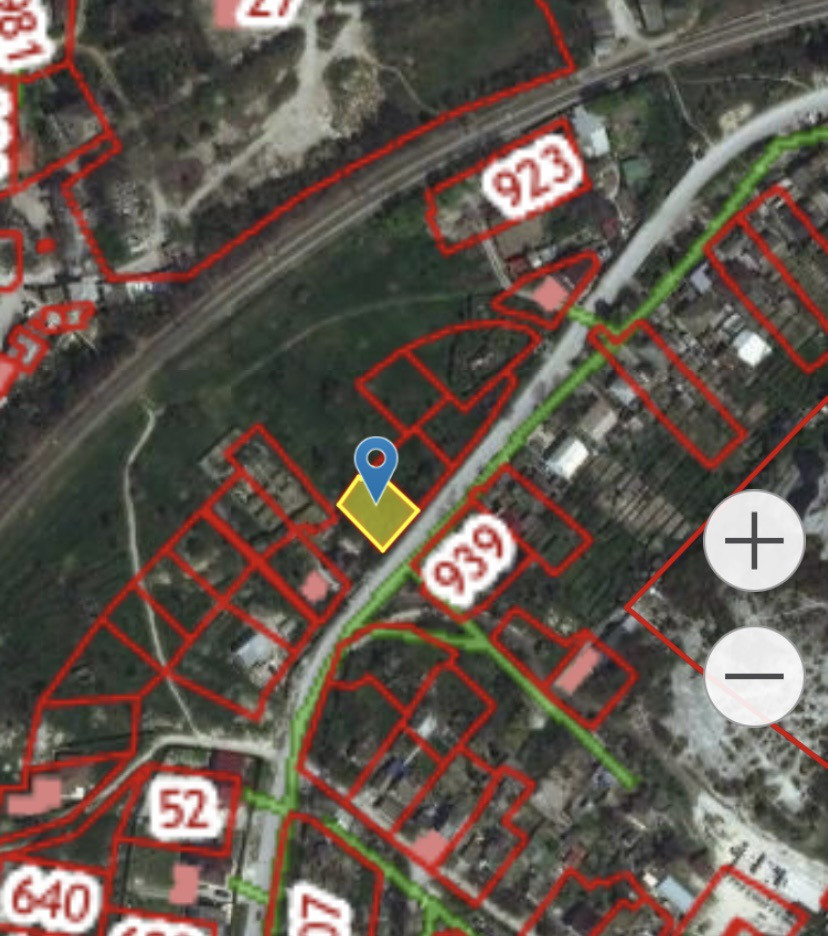Viewport: 828px width, 936px height.
Task: Tap the blue location pin marker
Action: pos(376,465)
